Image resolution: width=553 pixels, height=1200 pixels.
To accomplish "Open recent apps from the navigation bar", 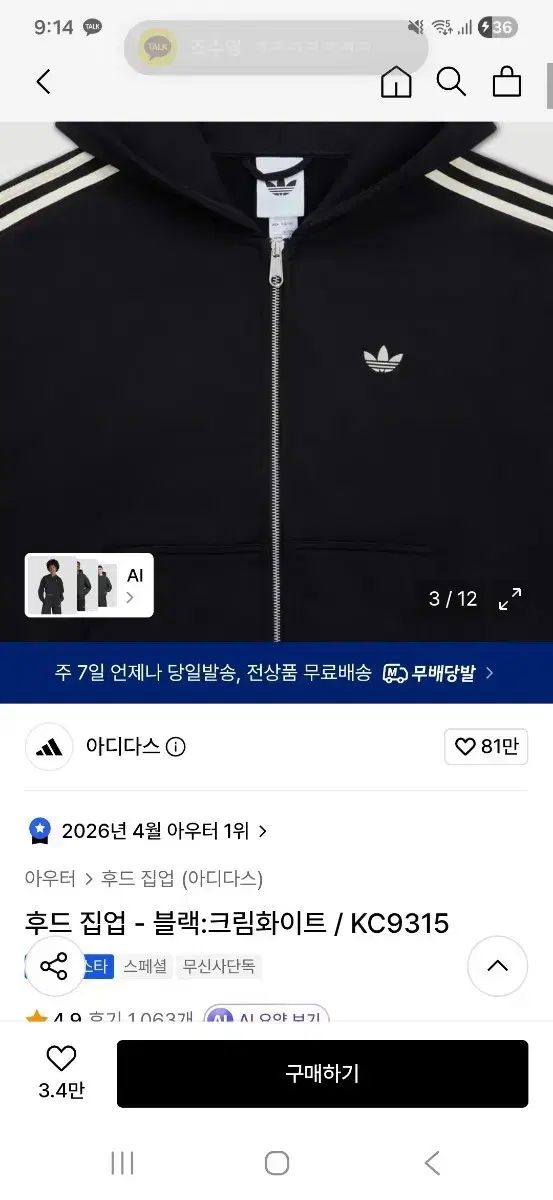I will click(x=122, y=1163).
